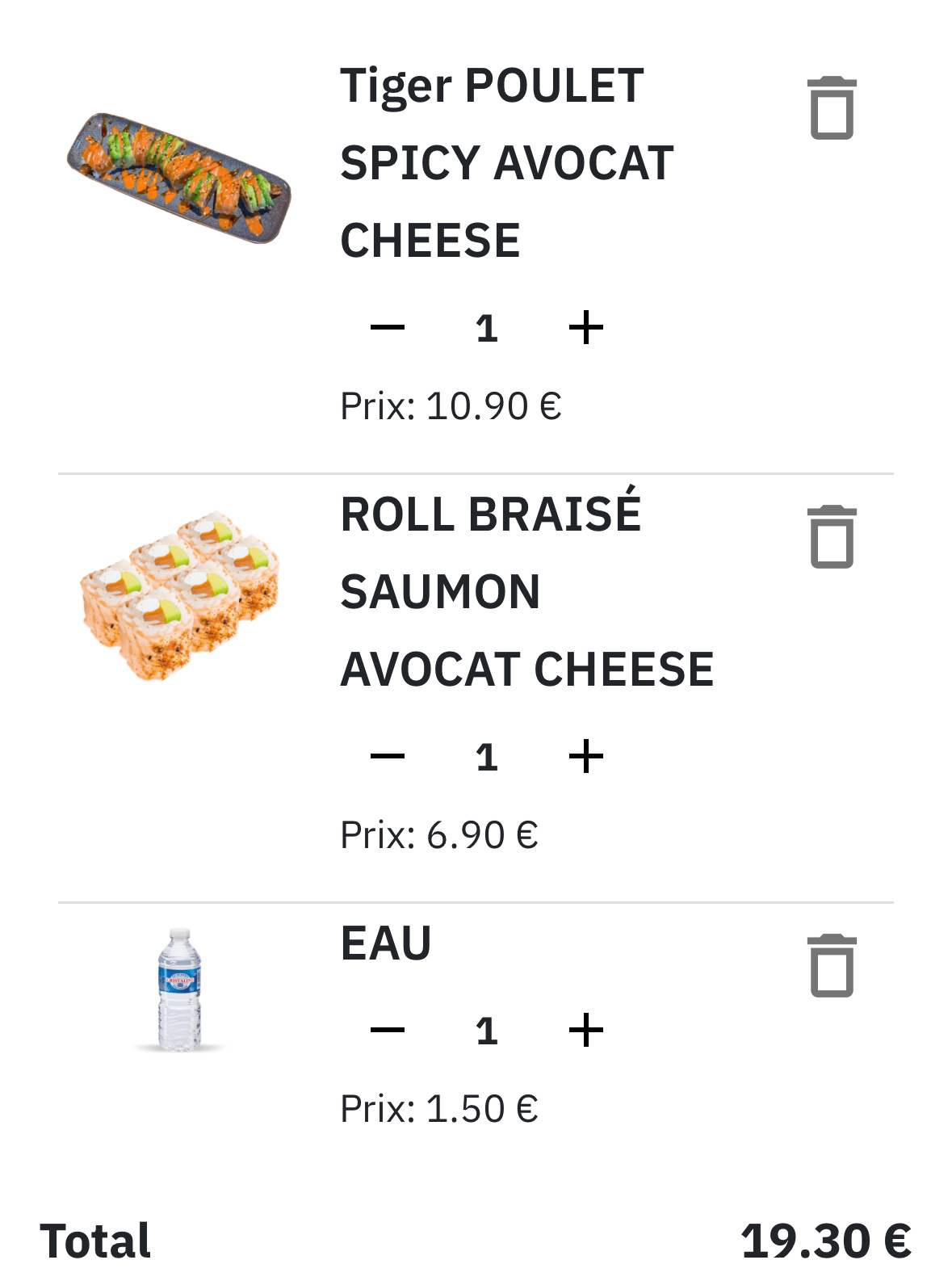Viewport: 952px width, 1281px height.
Task: Remove ROLL BRAISÉ SAUMON AVOCAT CHEESE item
Action: tap(831, 538)
